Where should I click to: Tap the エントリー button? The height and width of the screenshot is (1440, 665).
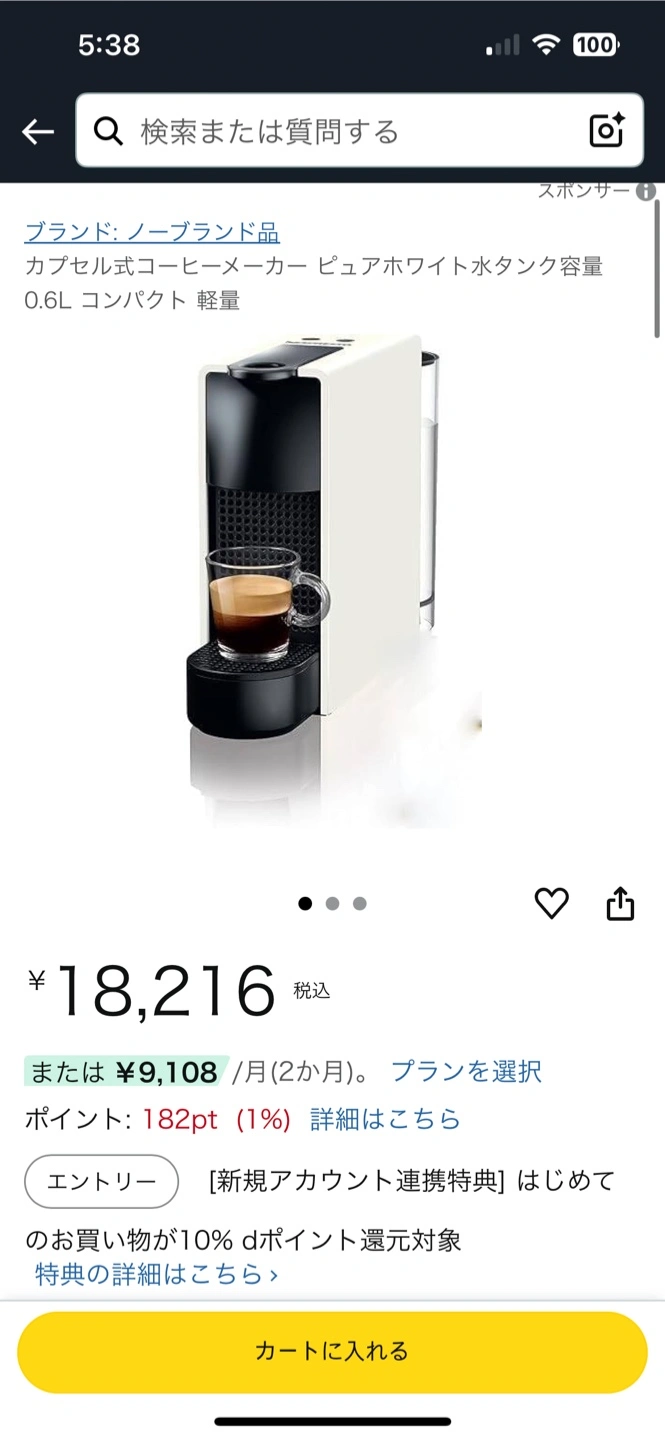[101, 1181]
